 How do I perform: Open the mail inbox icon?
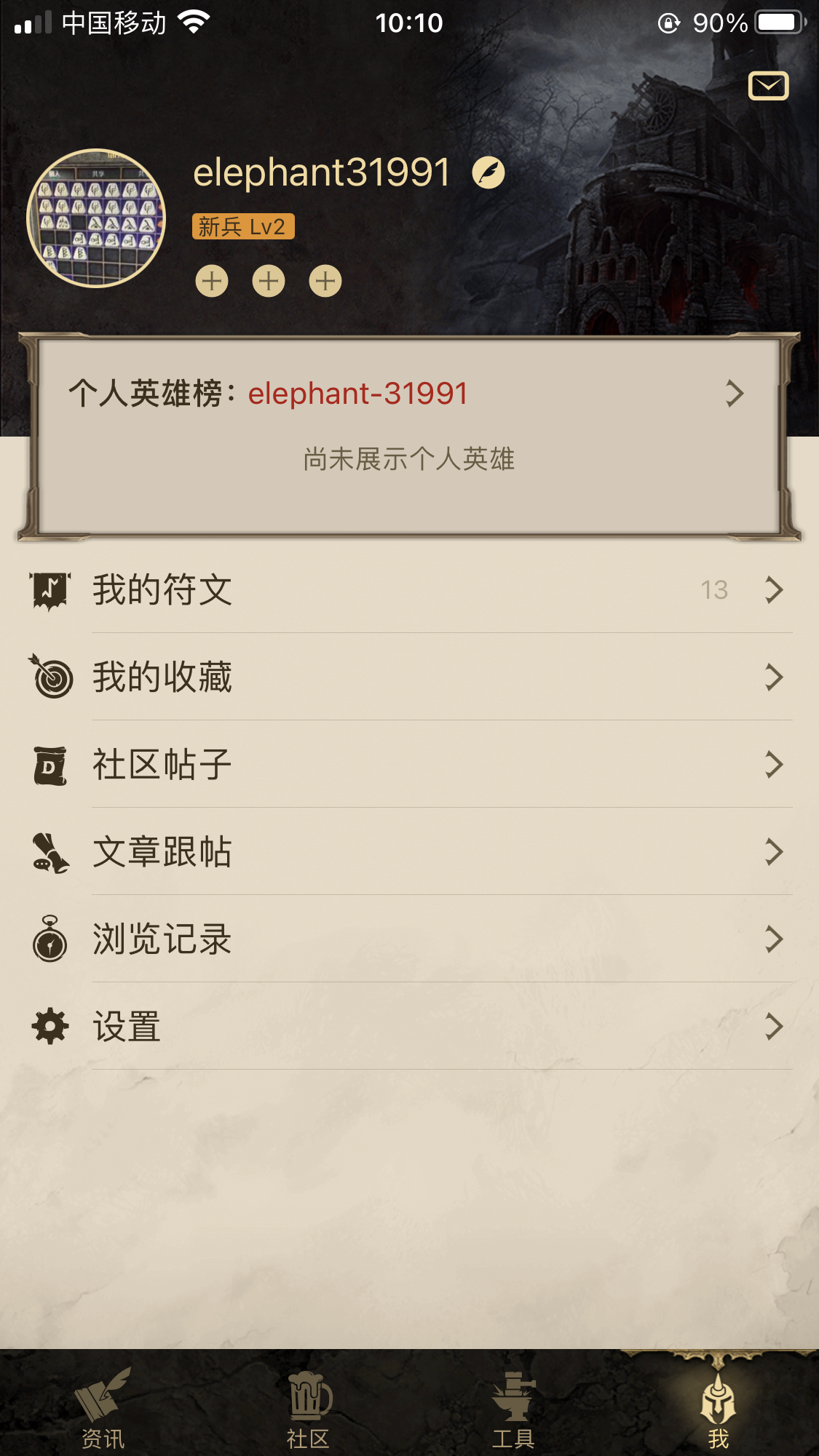[768, 86]
